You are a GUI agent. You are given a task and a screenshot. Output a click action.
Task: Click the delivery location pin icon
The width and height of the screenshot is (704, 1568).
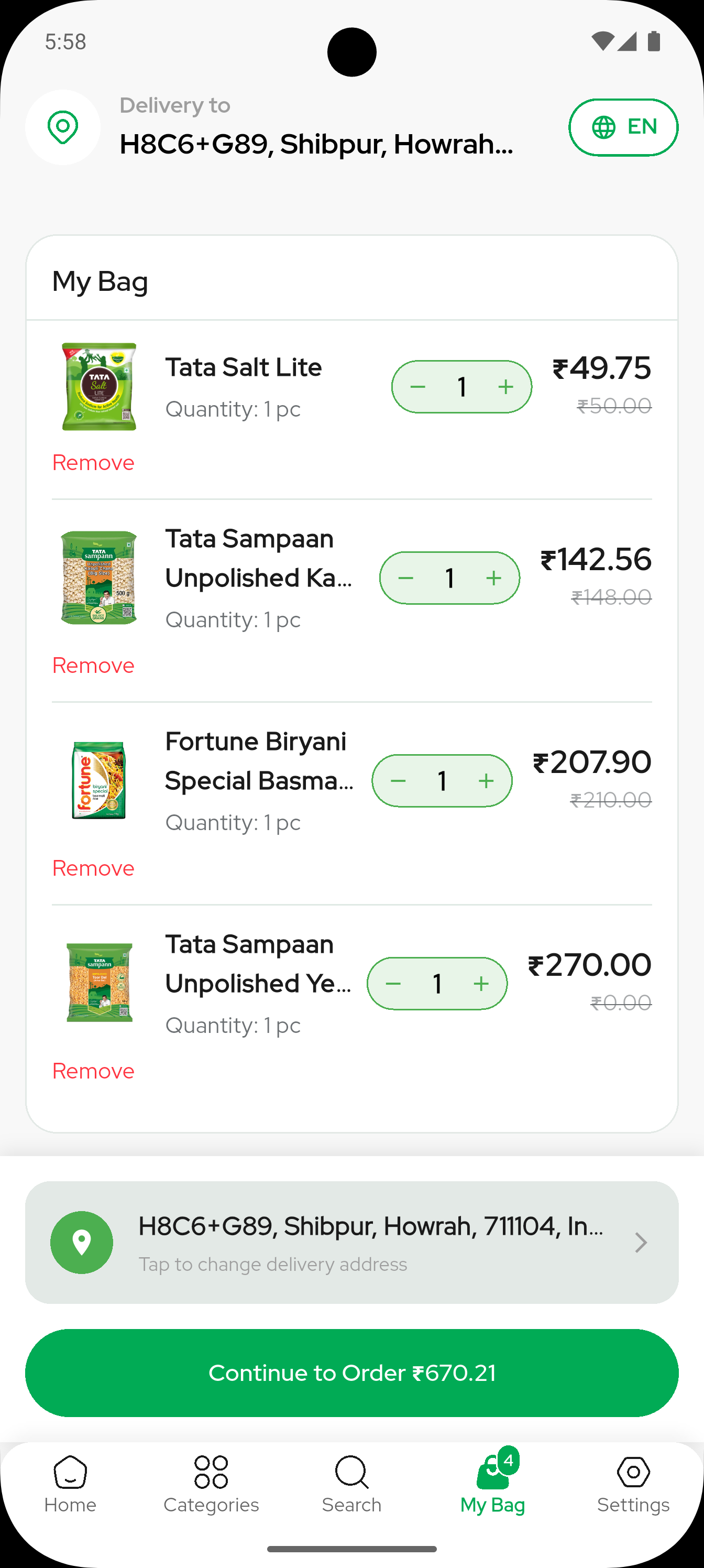tap(63, 127)
